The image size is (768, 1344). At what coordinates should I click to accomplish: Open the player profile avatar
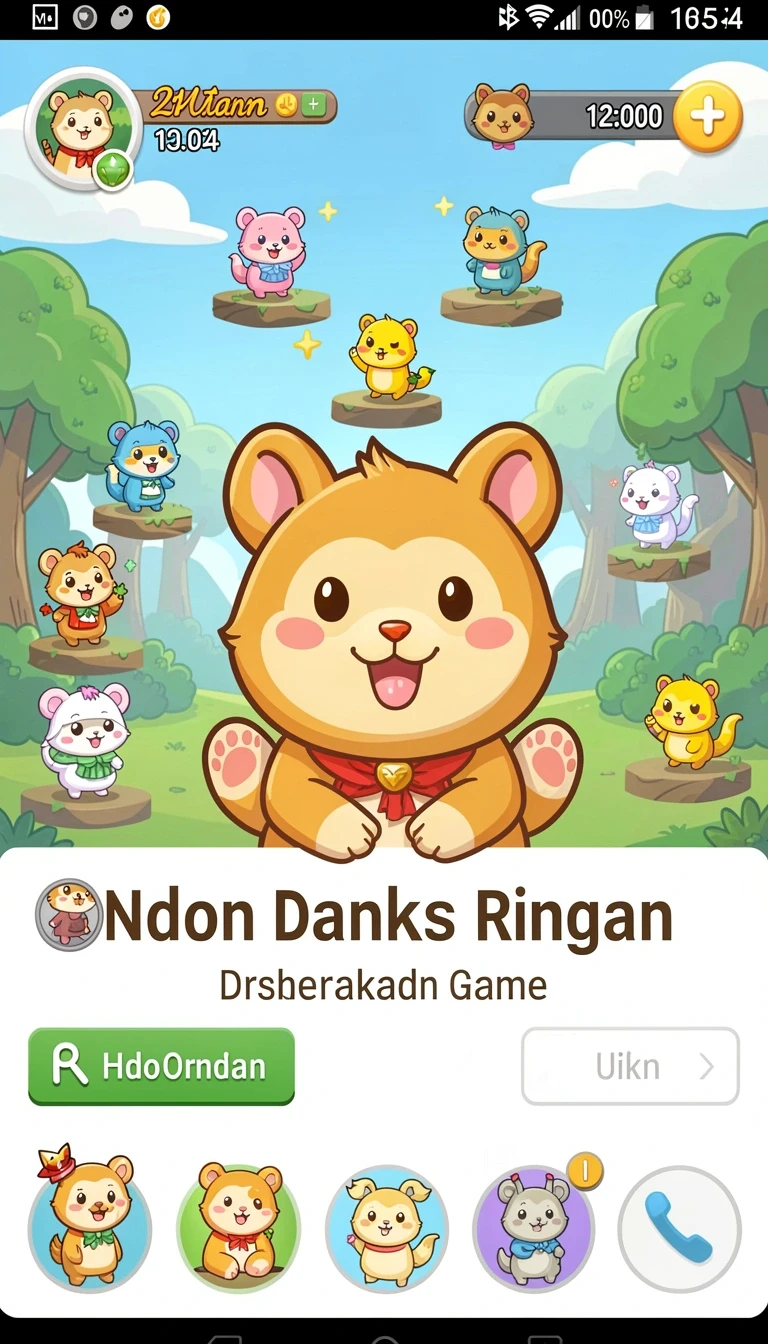click(82, 125)
